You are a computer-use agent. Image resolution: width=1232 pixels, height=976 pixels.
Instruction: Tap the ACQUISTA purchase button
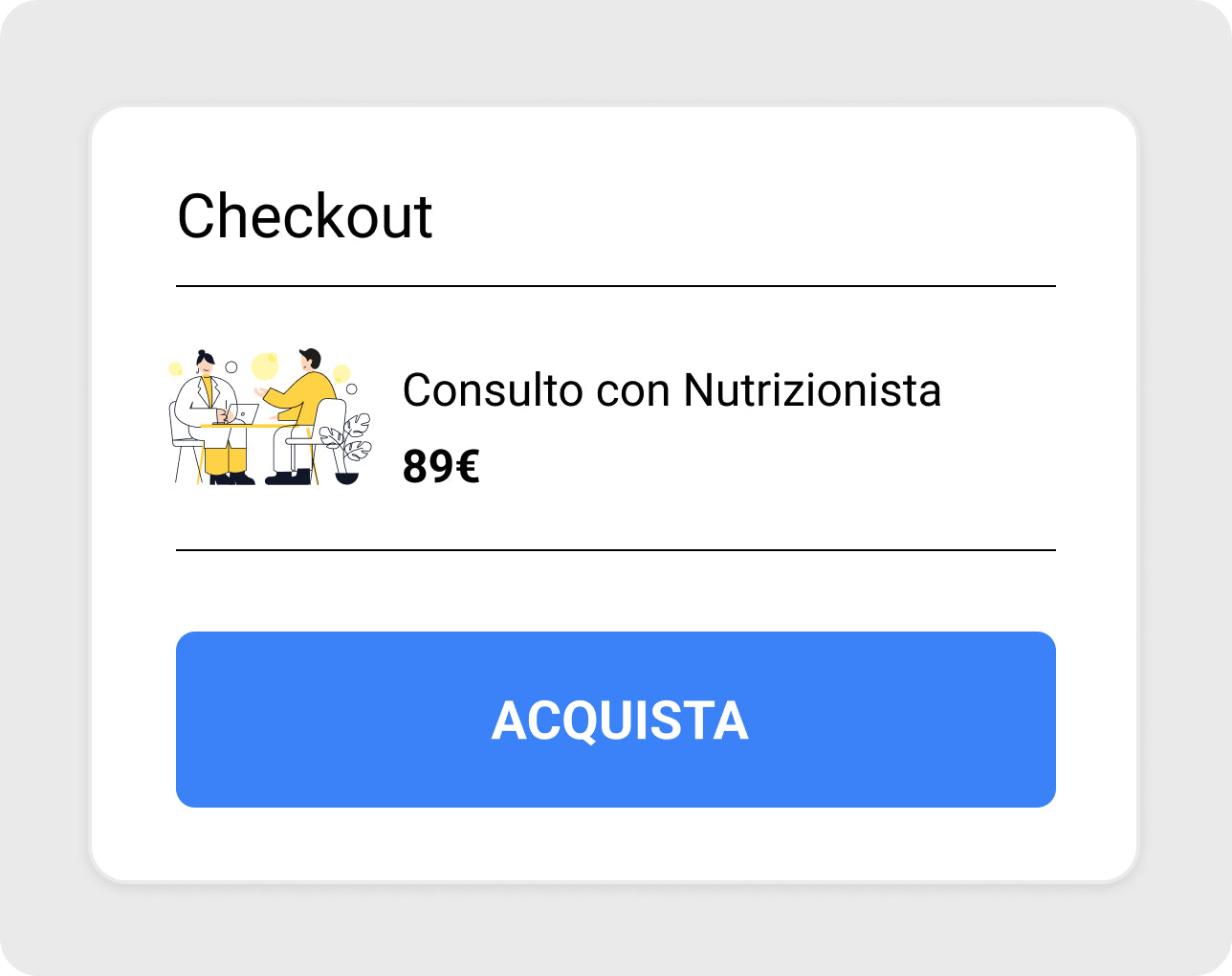[615, 719]
